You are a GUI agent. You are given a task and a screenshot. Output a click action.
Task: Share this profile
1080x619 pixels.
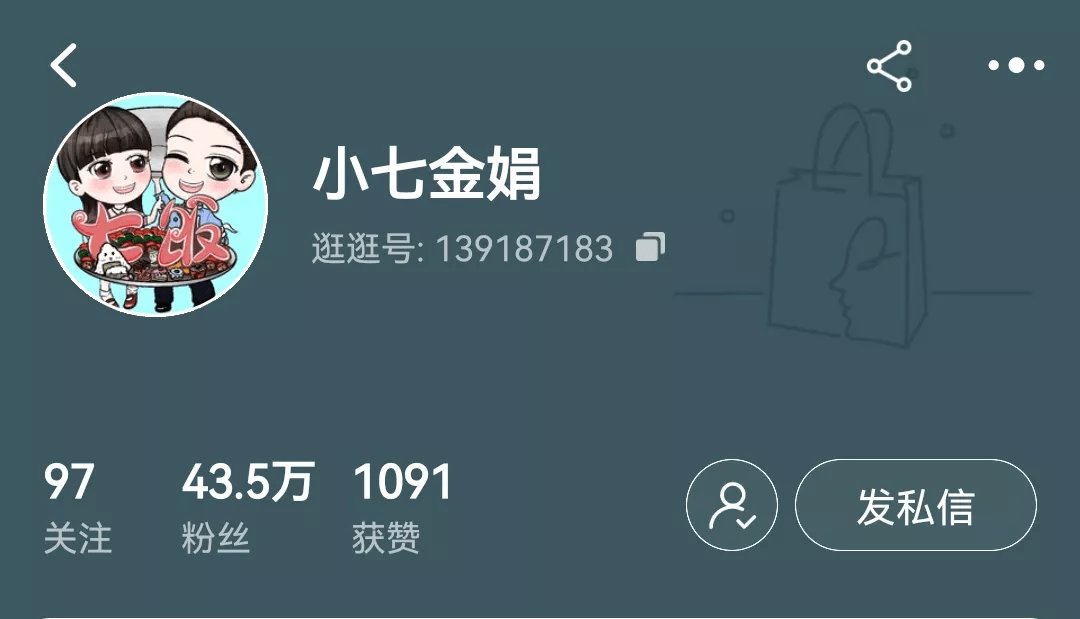(x=889, y=66)
